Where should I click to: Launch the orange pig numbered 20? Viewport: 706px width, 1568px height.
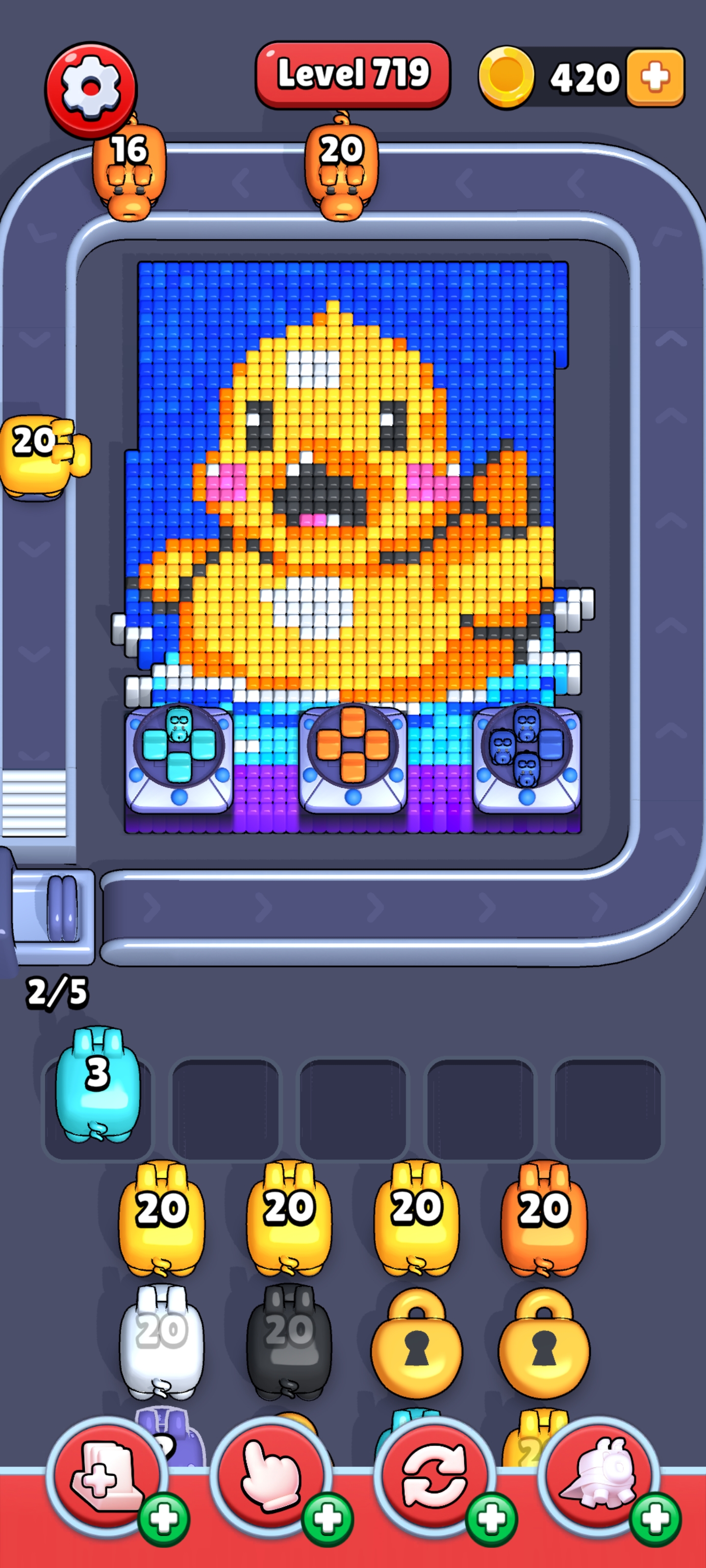point(543,1217)
